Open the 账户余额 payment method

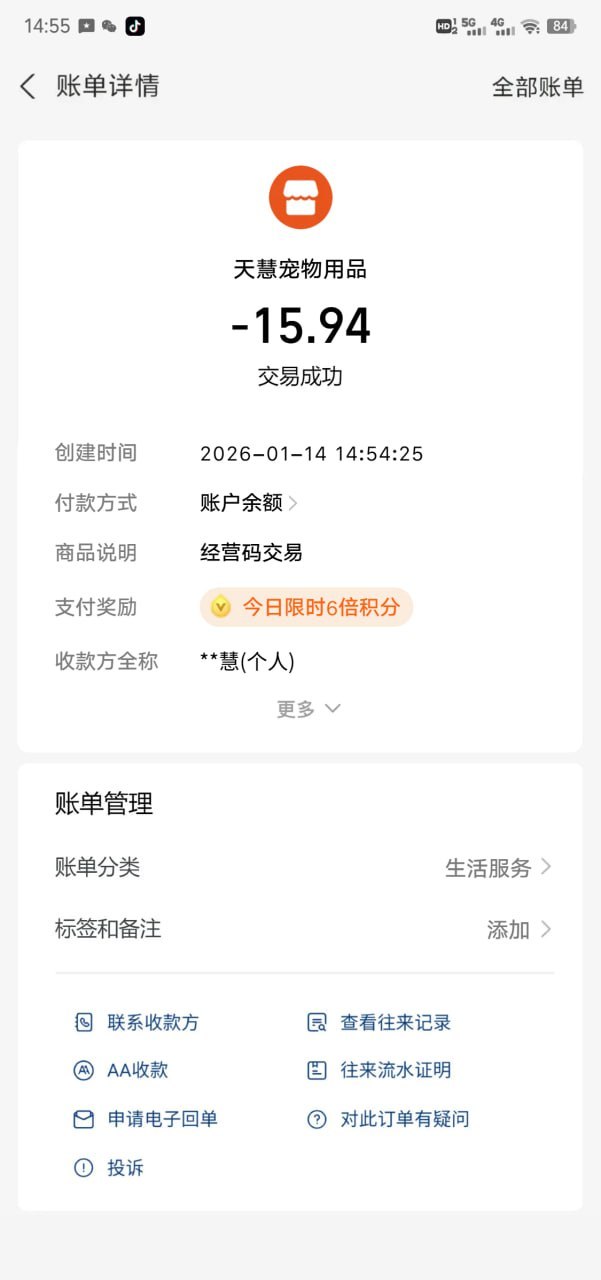pos(248,503)
